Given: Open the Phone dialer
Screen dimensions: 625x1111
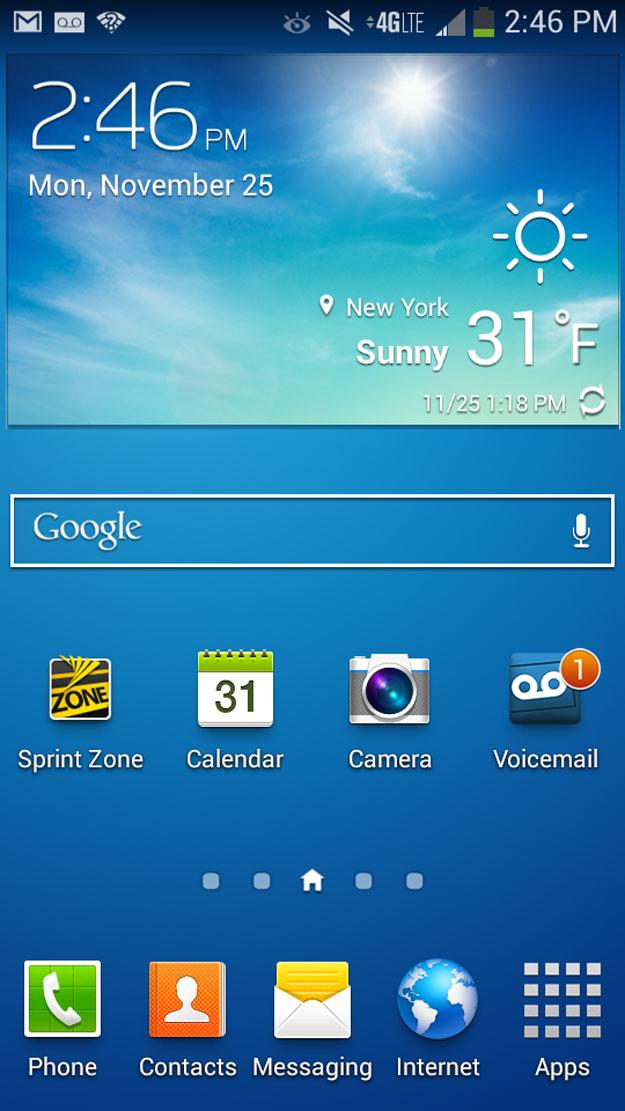Looking at the screenshot, I should (62, 1018).
